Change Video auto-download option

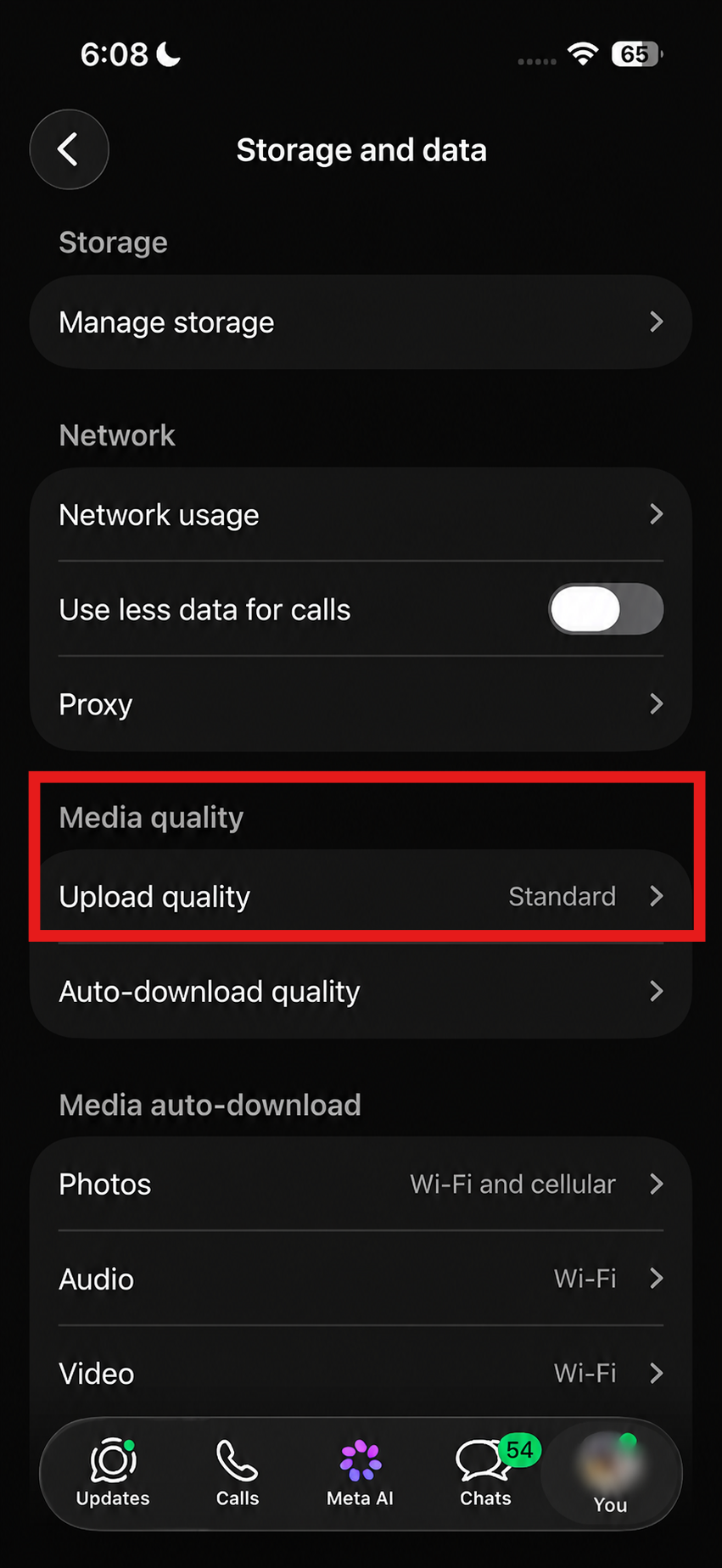tap(361, 1373)
